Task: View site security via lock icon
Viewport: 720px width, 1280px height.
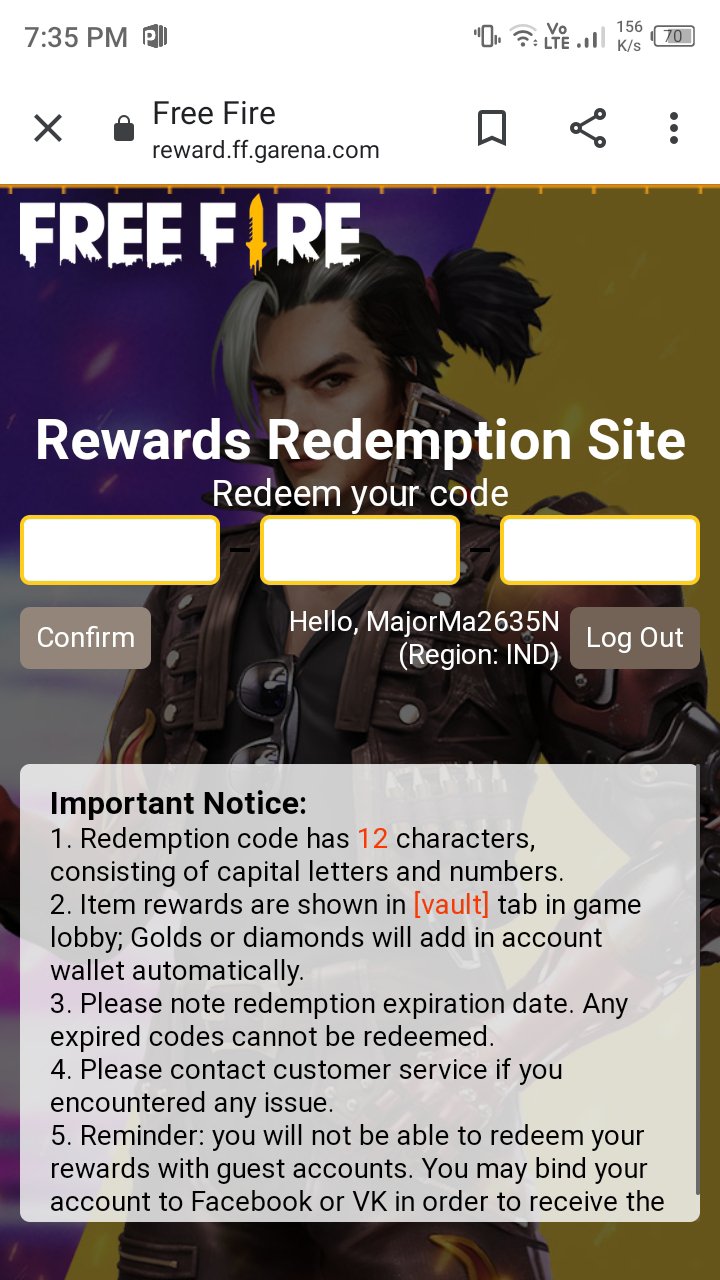Action: (124, 129)
